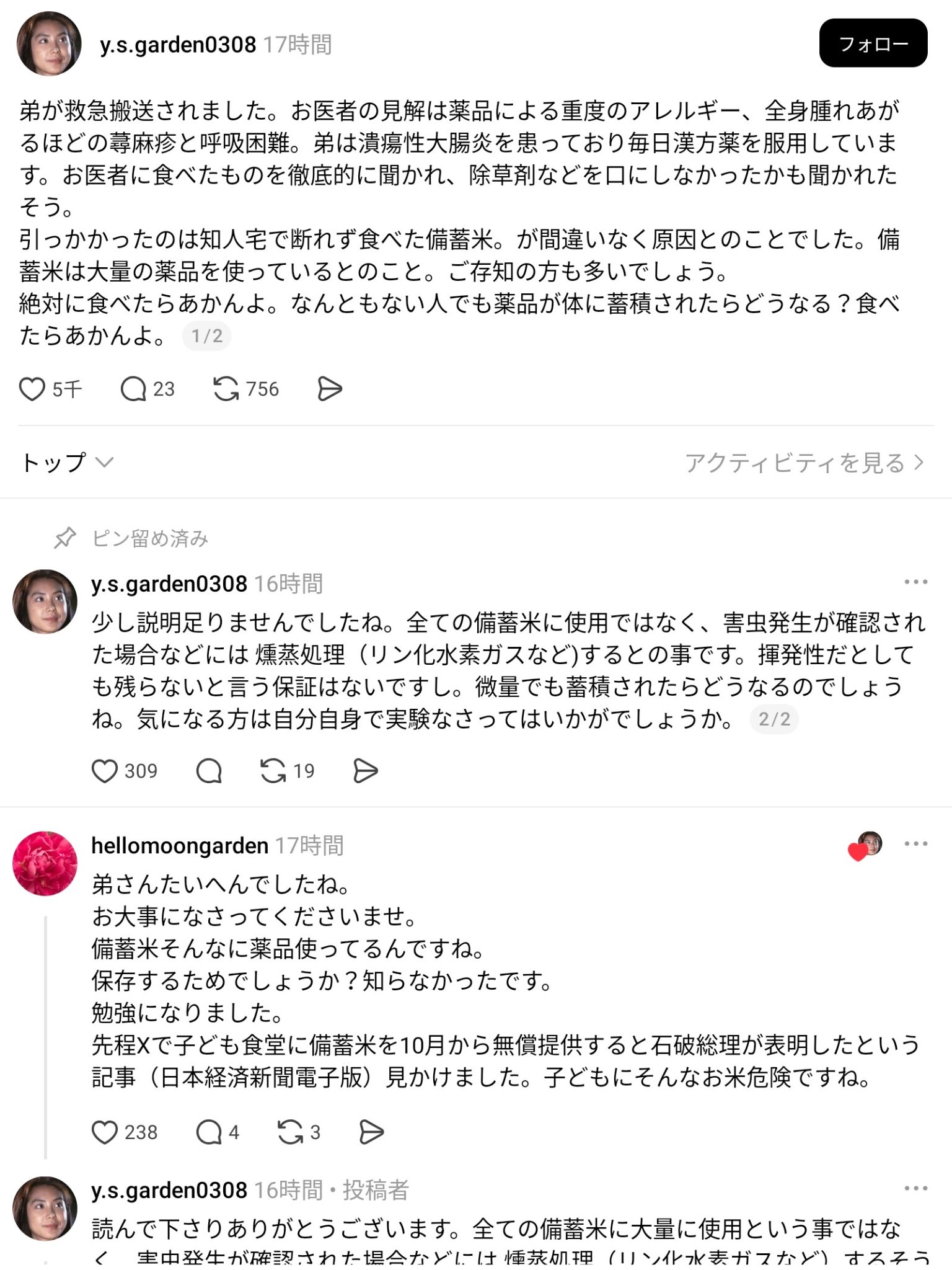Screen dimensions: 952x1270
Task: Open overflow menu on the author's 投稿者 reply
Action: [x=915, y=1188]
